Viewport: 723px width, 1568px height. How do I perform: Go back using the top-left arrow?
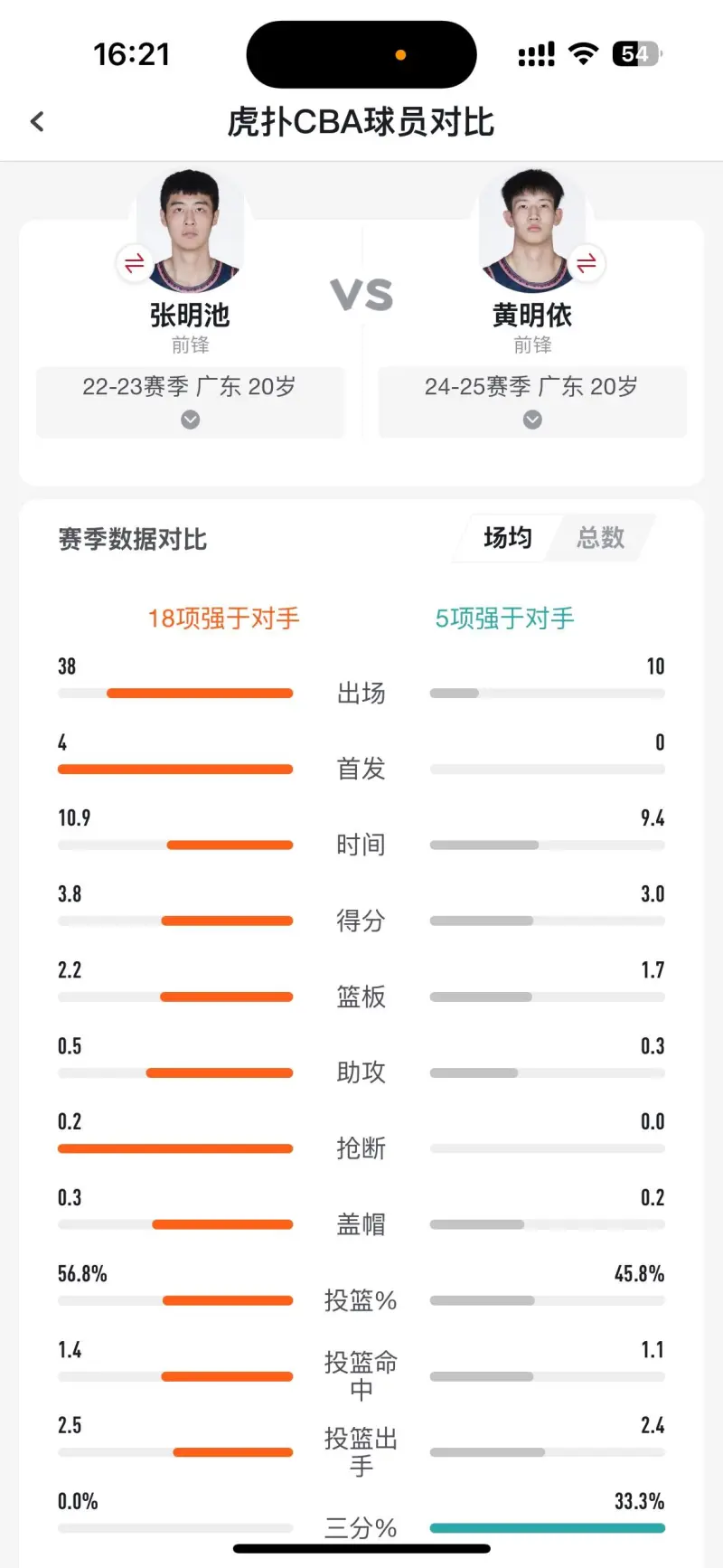37,121
